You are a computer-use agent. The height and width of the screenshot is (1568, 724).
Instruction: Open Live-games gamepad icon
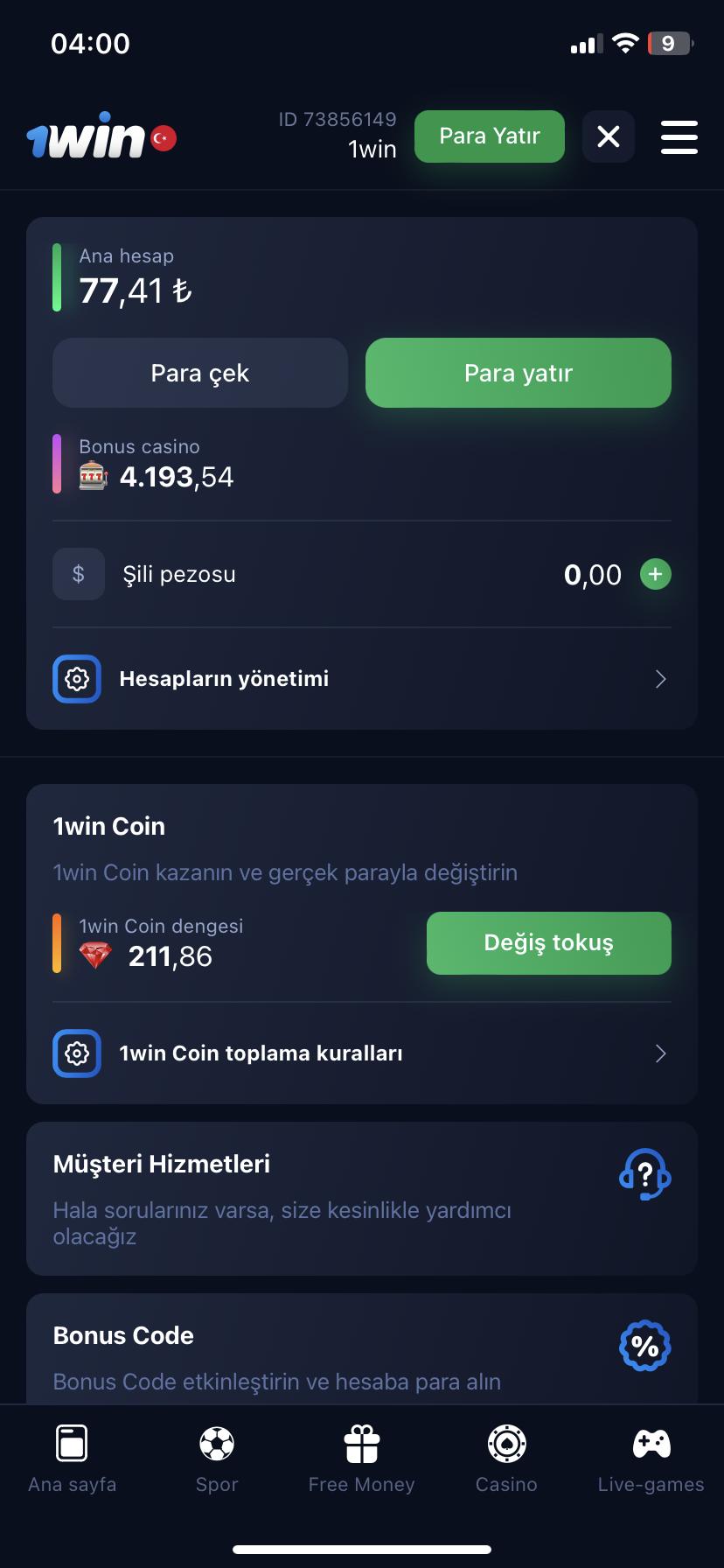click(x=651, y=1457)
